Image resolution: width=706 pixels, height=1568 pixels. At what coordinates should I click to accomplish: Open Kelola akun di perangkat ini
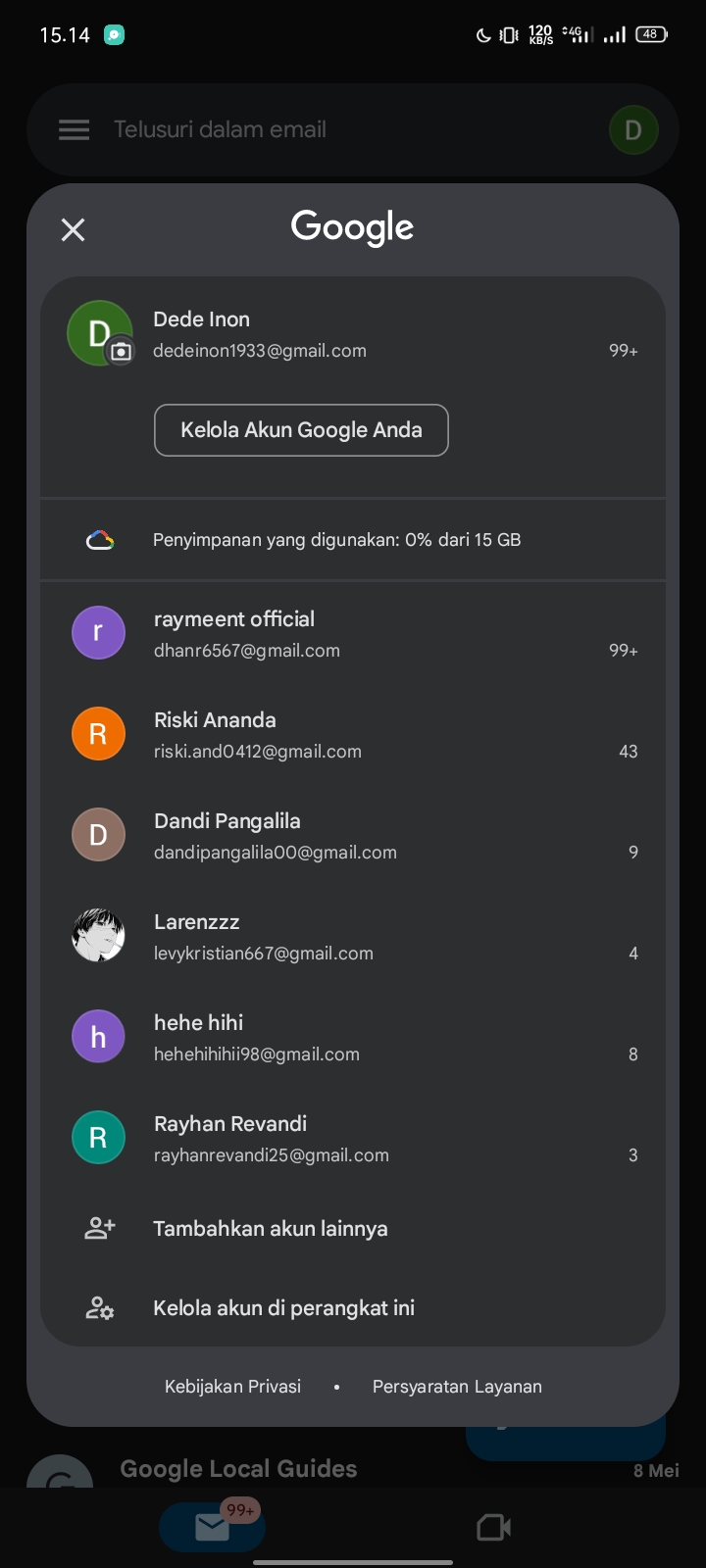point(353,1308)
